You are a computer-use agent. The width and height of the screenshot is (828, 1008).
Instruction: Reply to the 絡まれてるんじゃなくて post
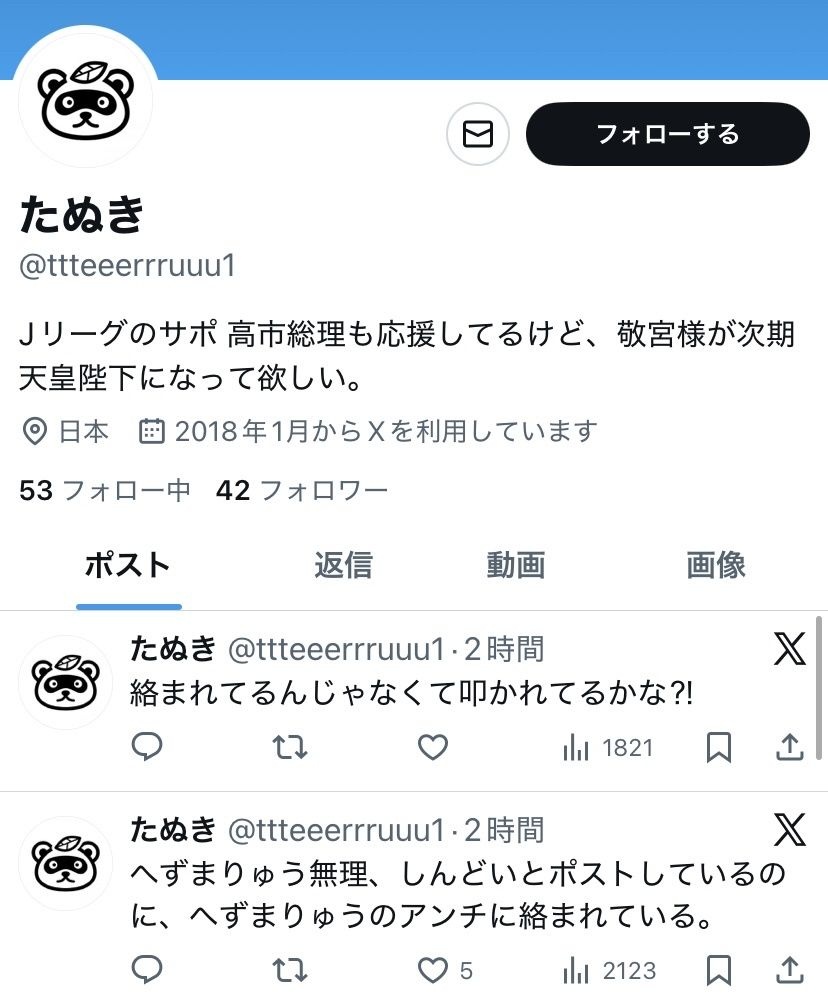click(x=147, y=747)
